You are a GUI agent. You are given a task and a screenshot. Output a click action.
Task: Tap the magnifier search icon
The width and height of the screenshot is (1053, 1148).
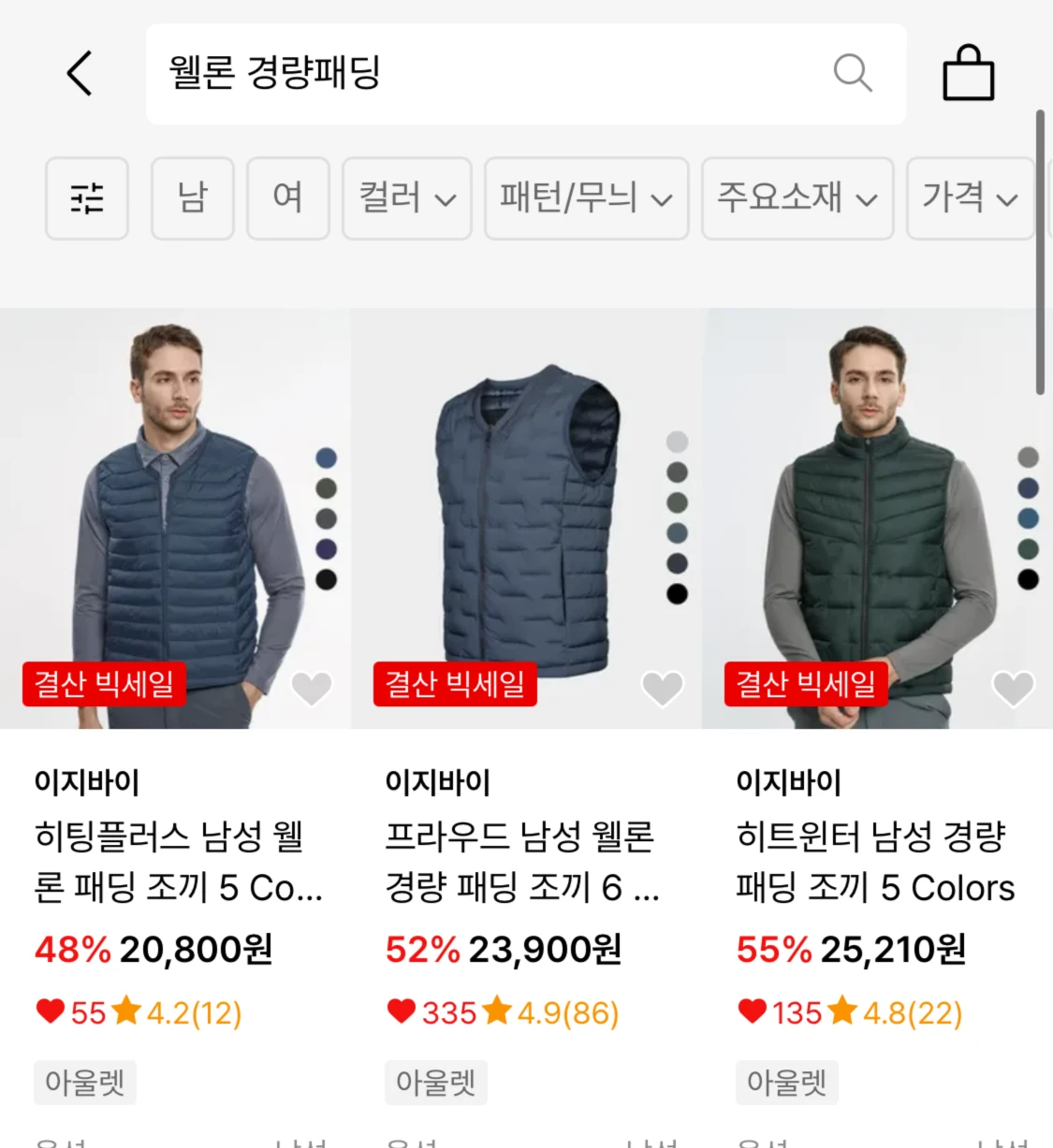pos(852,73)
